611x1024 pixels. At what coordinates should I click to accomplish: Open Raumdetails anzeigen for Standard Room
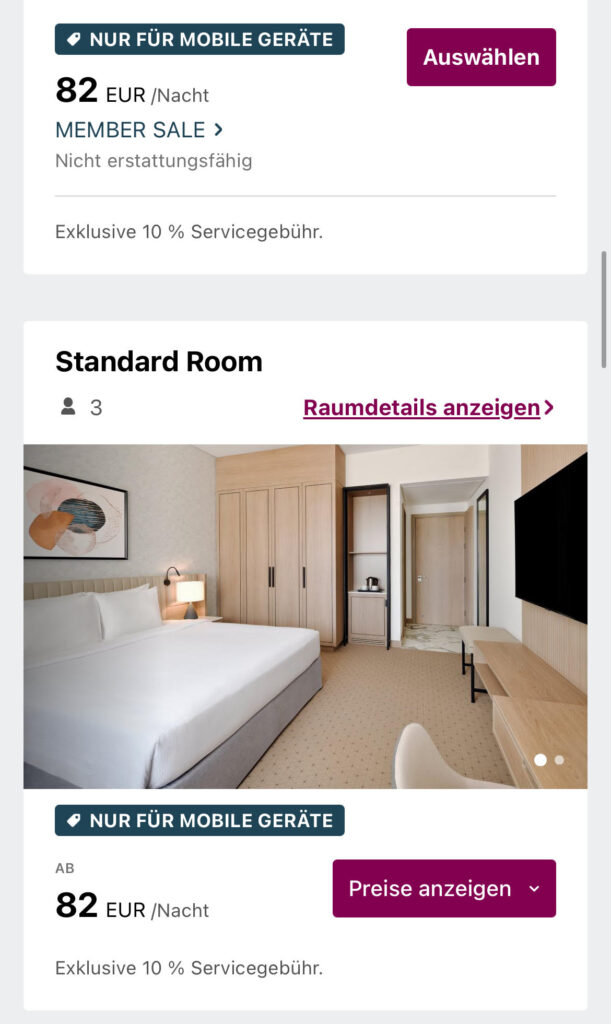(x=428, y=408)
